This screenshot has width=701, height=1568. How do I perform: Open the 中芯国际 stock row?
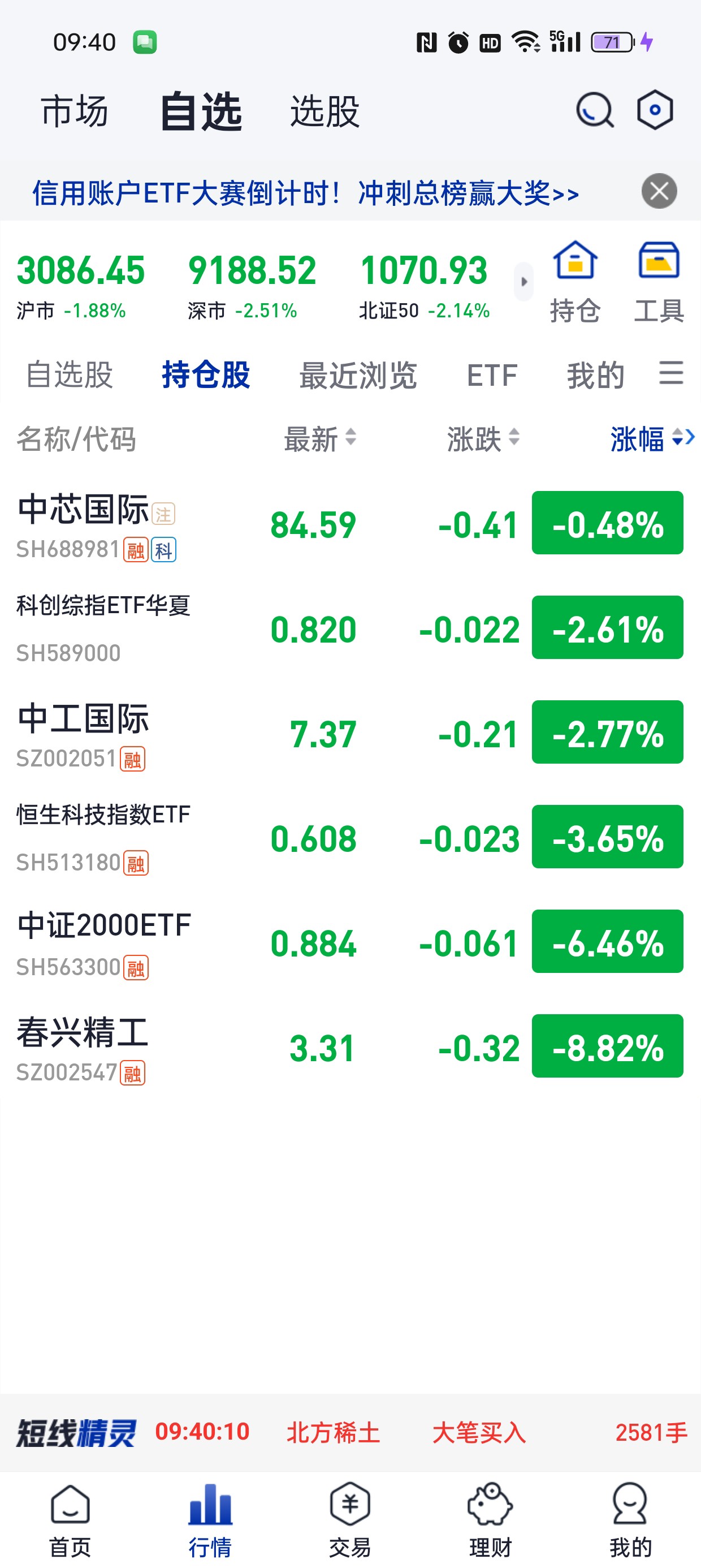pos(350,525)
